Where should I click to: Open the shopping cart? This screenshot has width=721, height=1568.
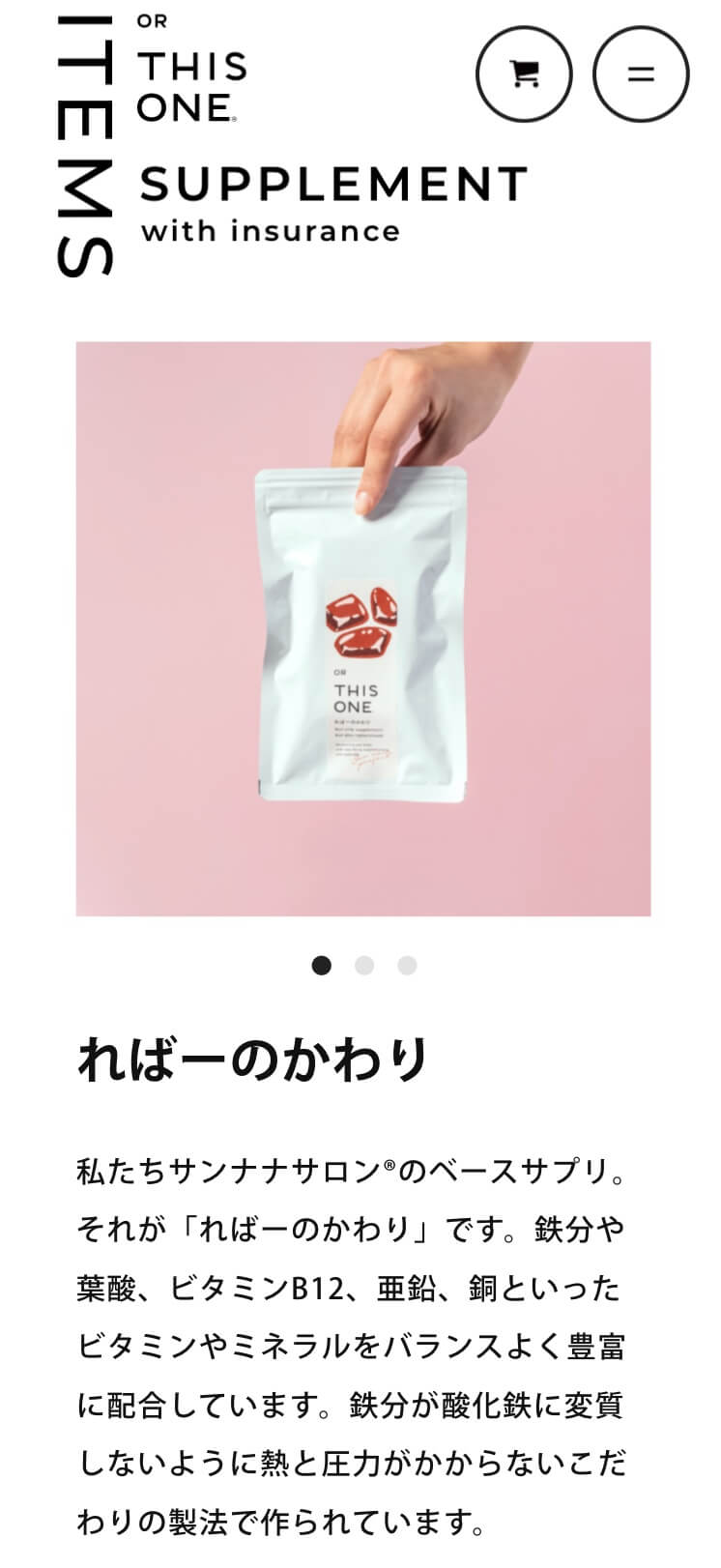(524, 73)
